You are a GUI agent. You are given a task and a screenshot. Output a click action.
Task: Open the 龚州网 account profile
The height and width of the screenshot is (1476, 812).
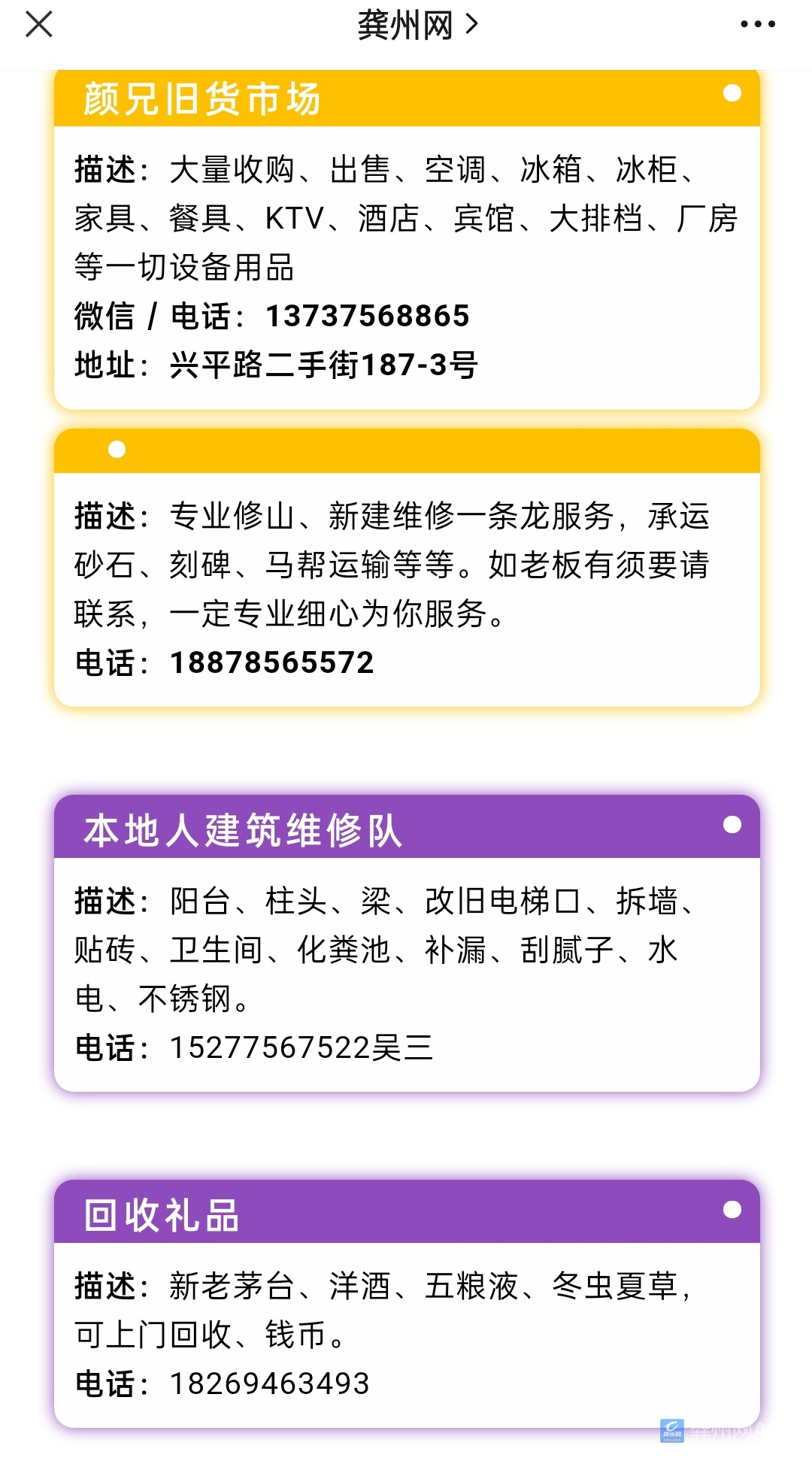click(417, 26)
